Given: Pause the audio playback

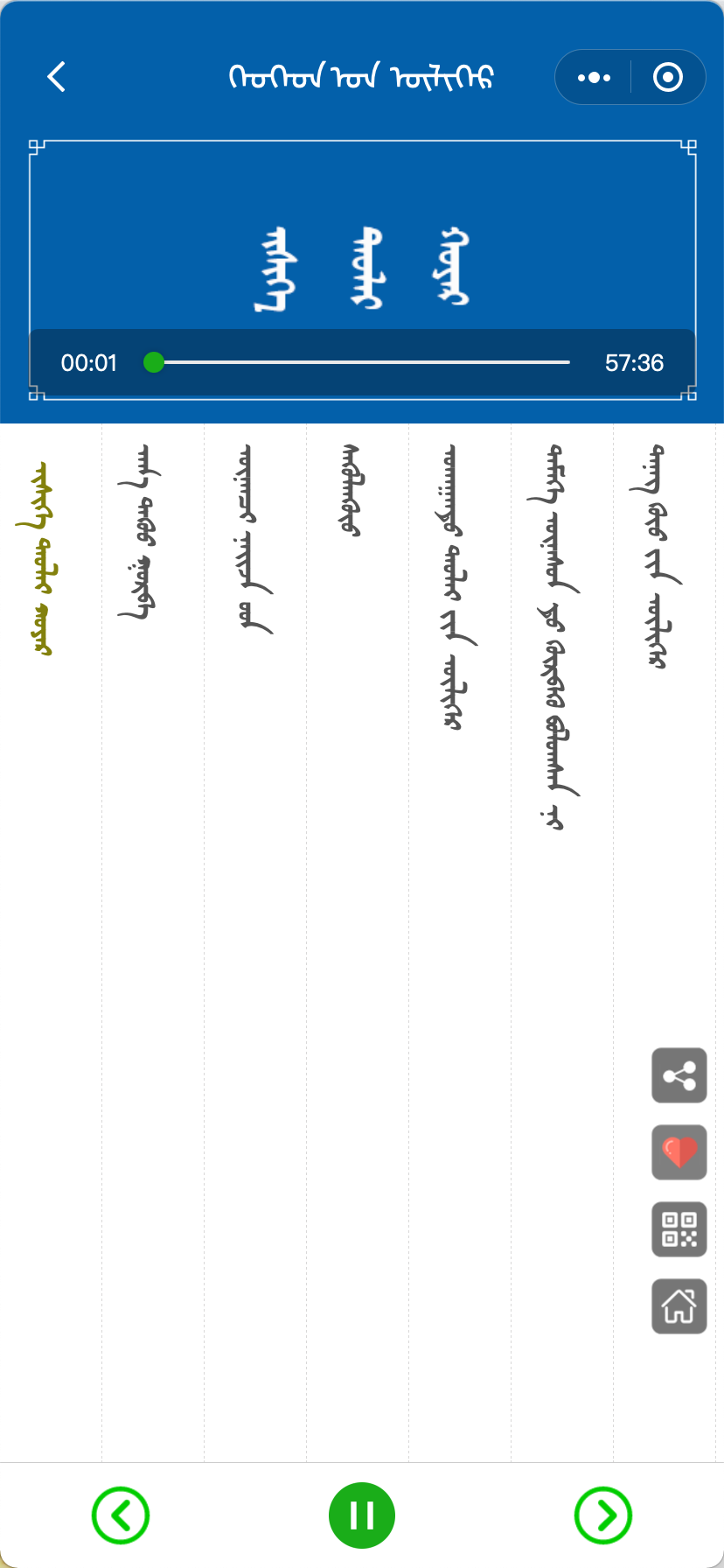Looking at the screenshot, I should [362, 1515].
